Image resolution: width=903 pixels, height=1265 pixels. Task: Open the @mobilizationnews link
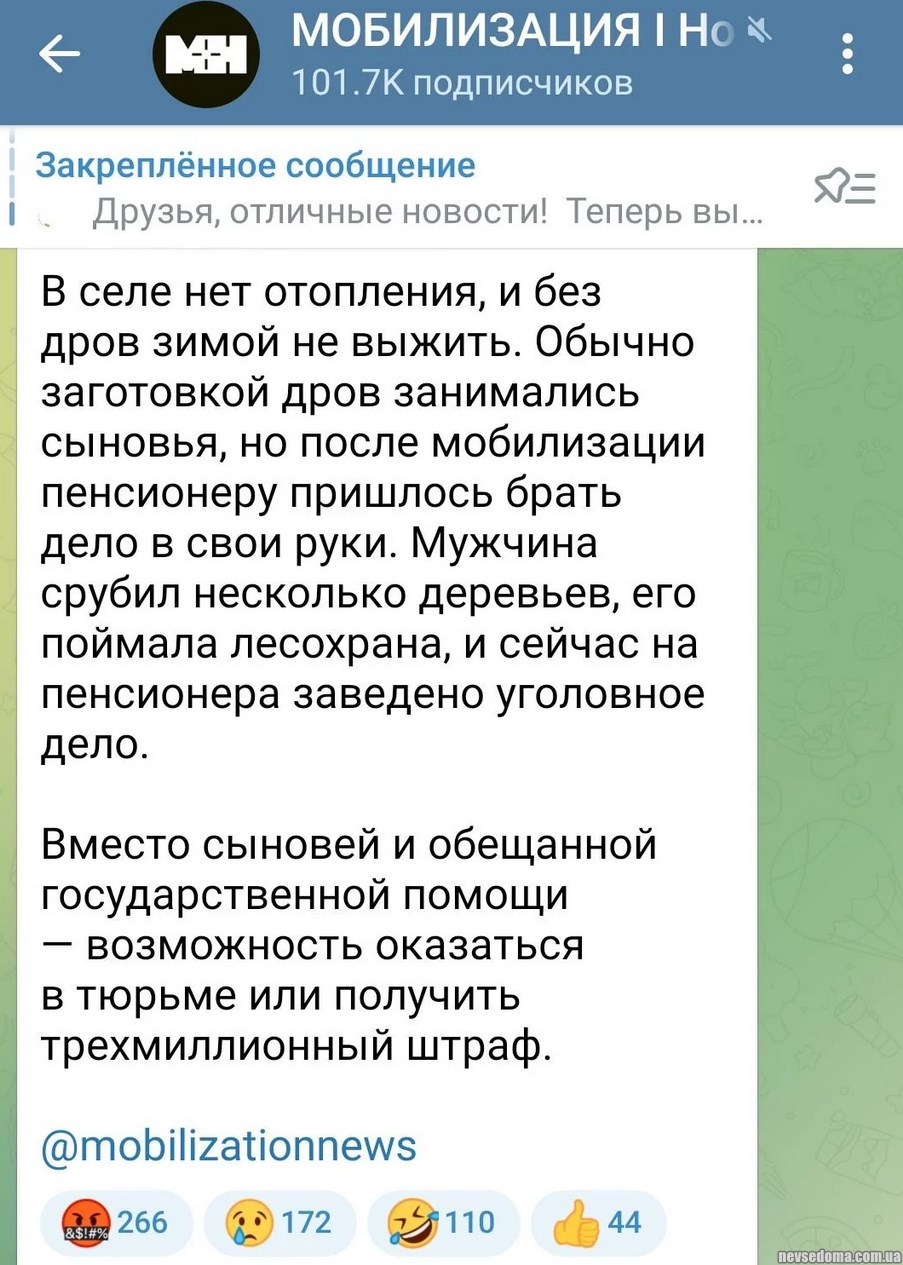[x=228, y=1145]
